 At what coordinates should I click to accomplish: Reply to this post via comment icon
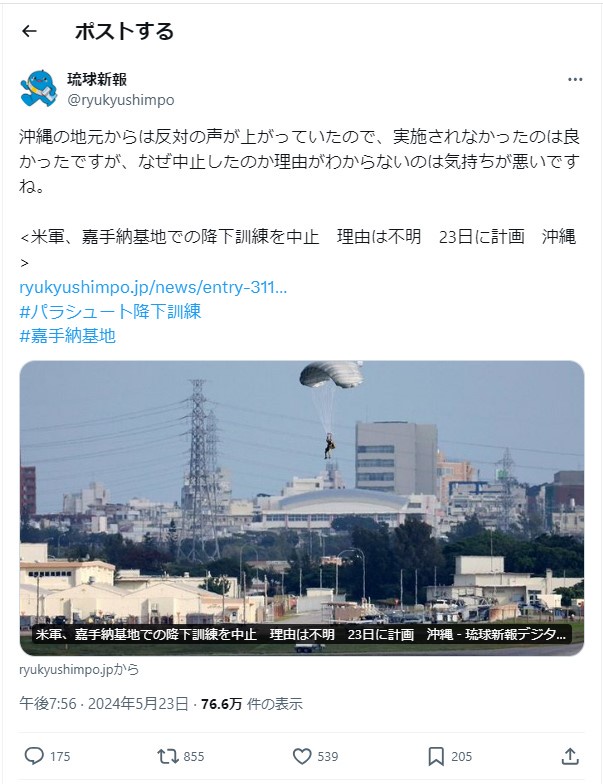(34, 756)
